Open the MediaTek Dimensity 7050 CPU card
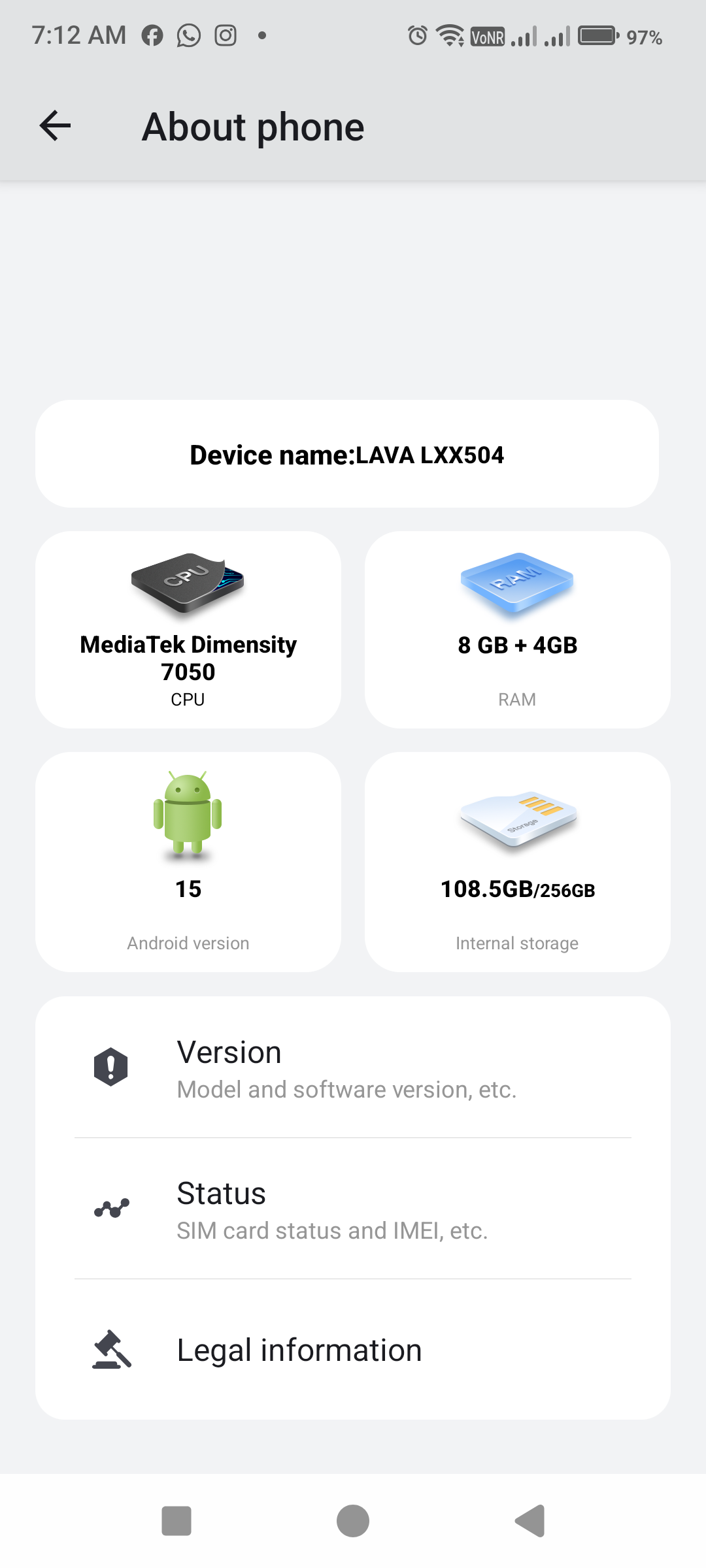Image resolution: width=706 pixels, height=1568 pixels. tap(188, 630)
